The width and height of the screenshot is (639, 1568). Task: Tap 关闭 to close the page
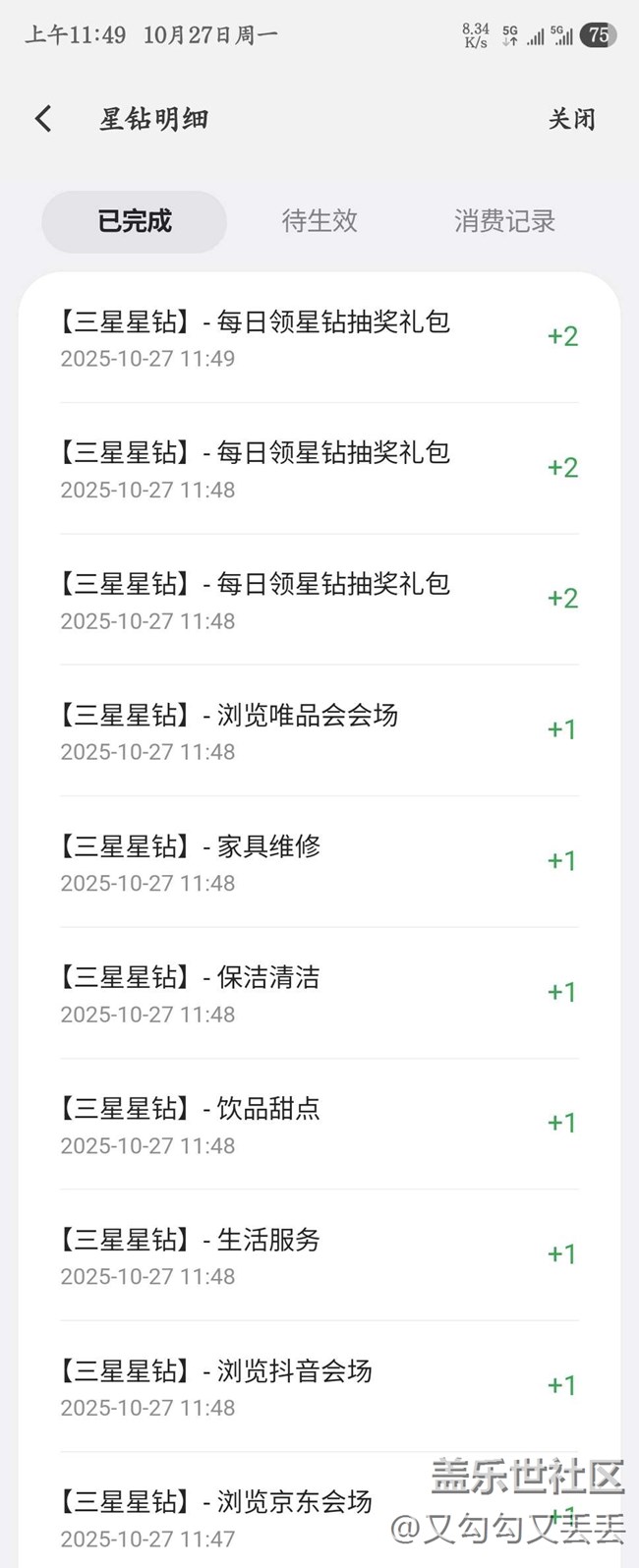[571, 120]
